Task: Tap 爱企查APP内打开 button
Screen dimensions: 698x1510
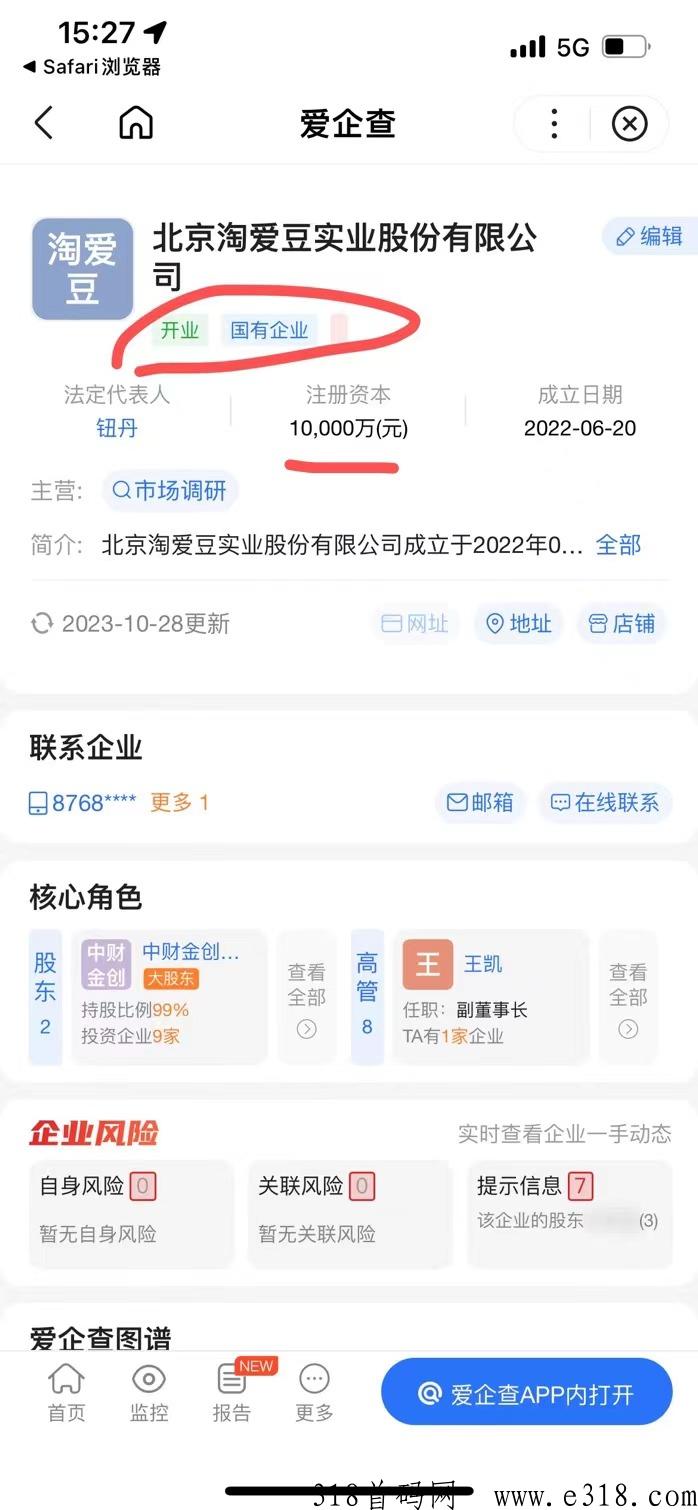Action: (527, 1393)
